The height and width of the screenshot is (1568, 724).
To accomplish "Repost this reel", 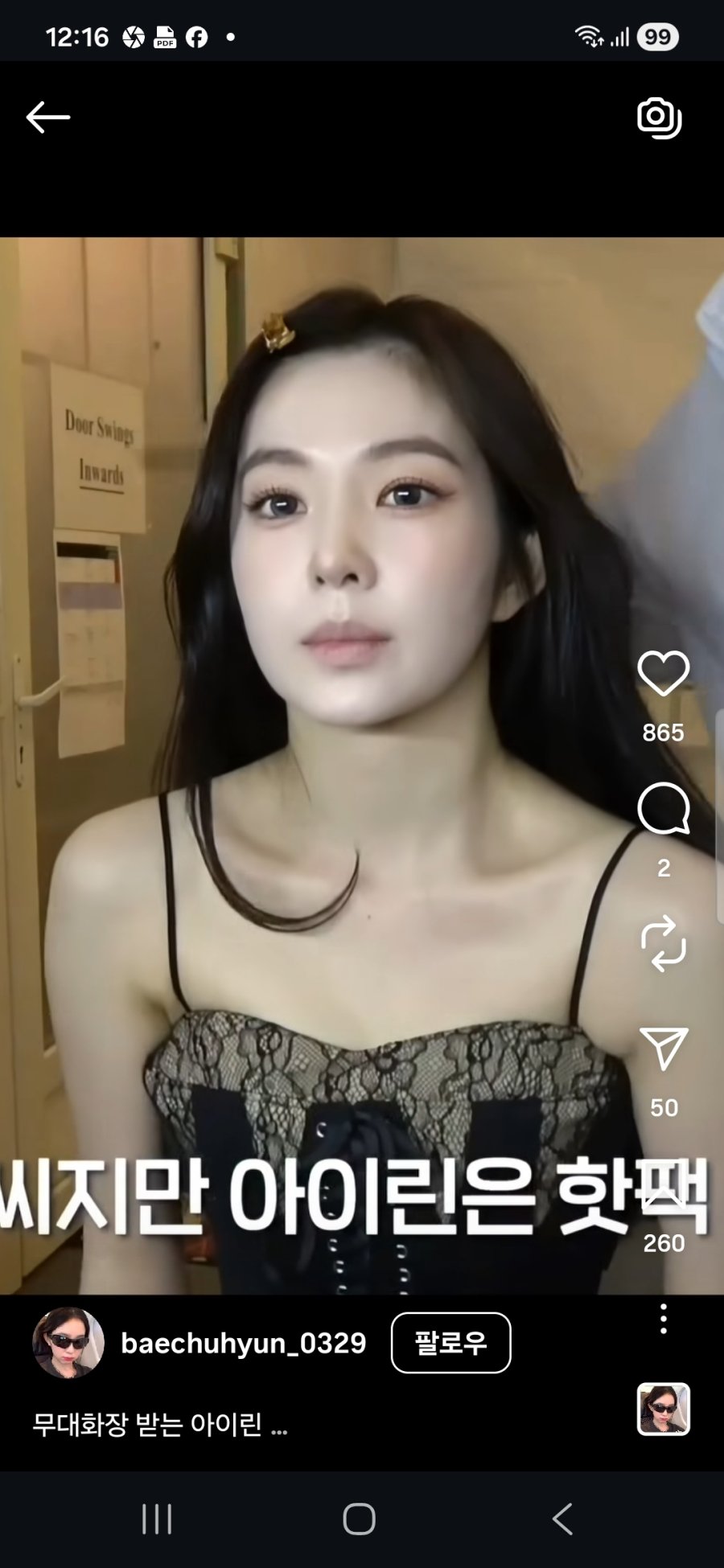I will tap(663, 942).
